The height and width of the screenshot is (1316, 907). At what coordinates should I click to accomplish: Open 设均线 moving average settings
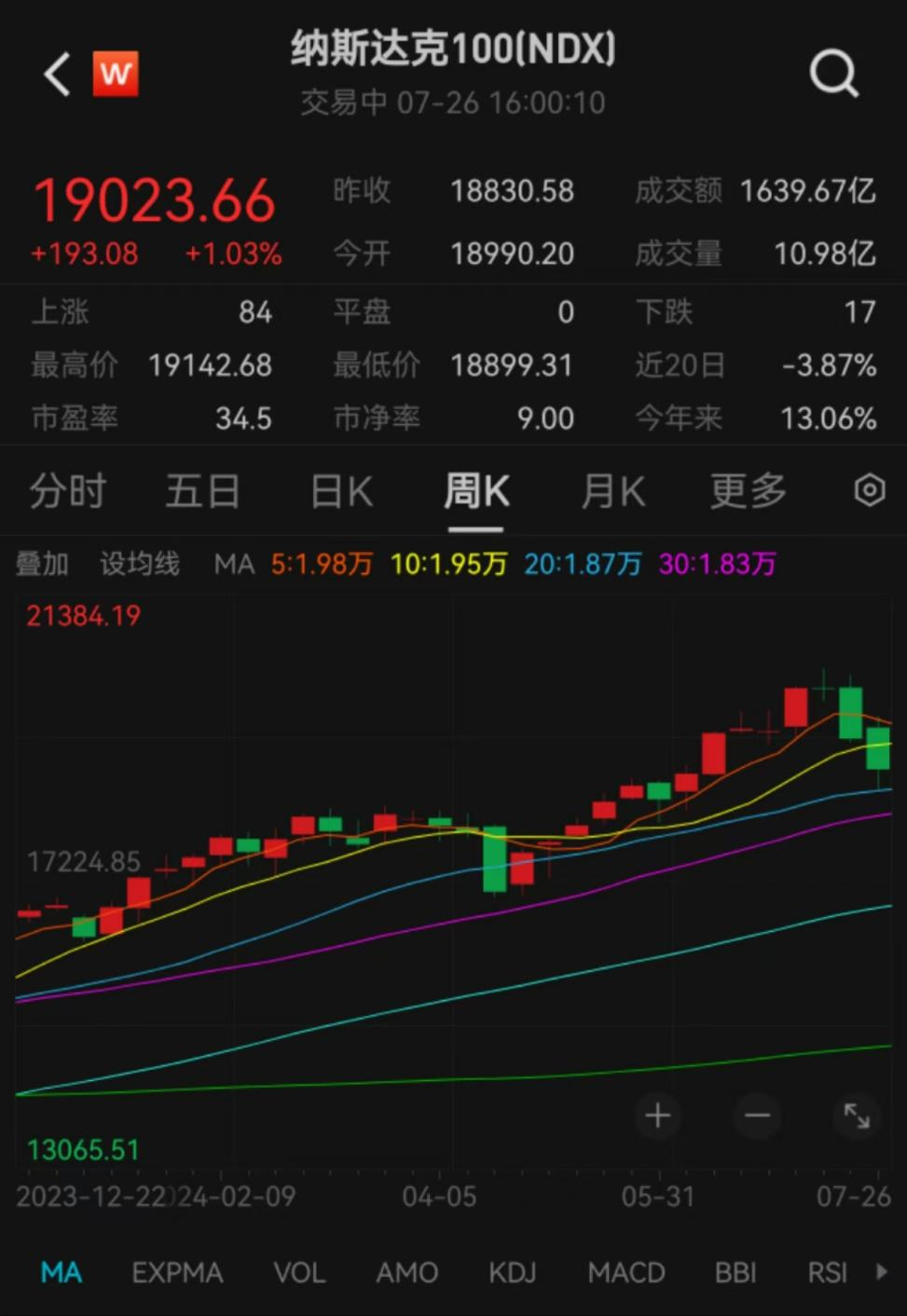click(x=140, y=564)
